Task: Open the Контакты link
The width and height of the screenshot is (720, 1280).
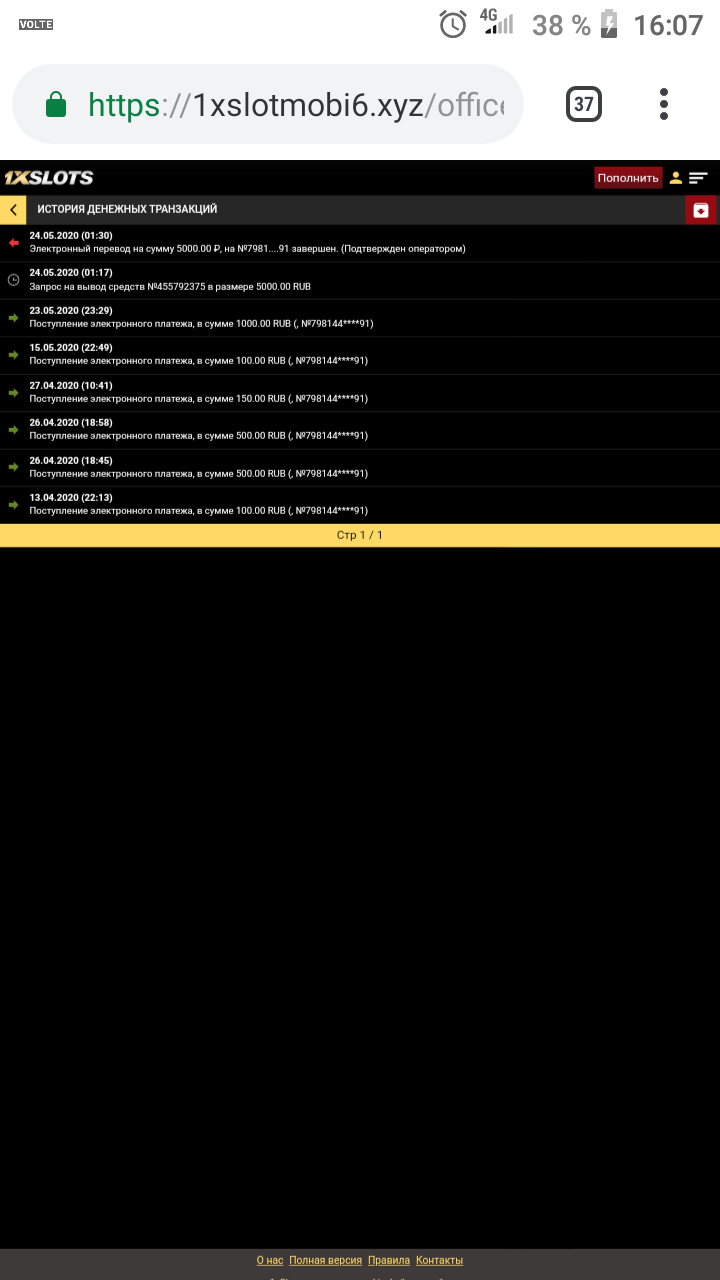Action: pos(439,1260)
